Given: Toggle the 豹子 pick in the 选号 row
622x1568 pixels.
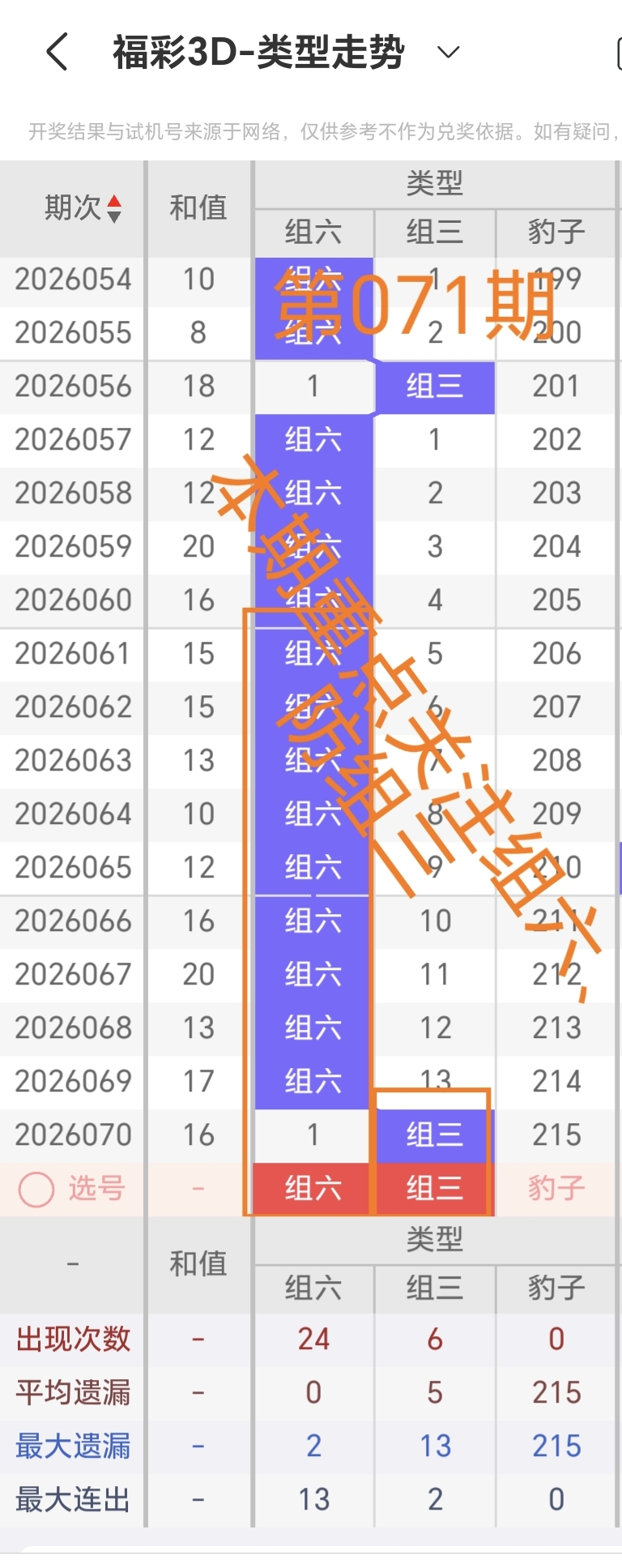Looking at the screenshot, I should (556, 1188).
